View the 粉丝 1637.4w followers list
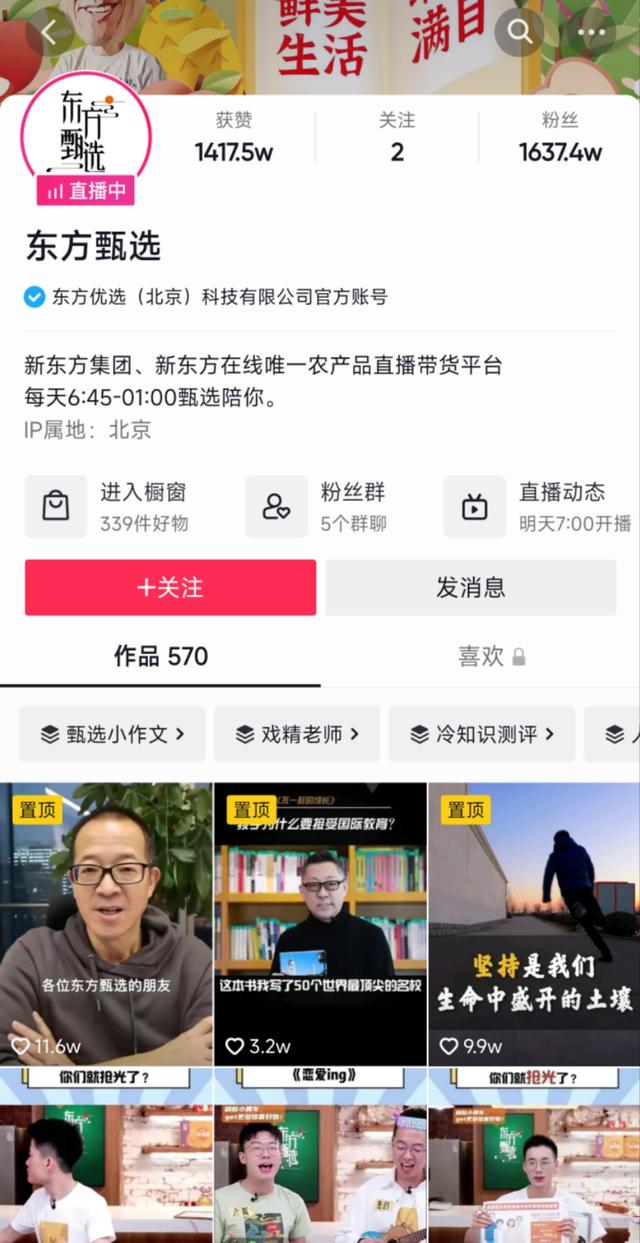 click(x=560, y=136)
